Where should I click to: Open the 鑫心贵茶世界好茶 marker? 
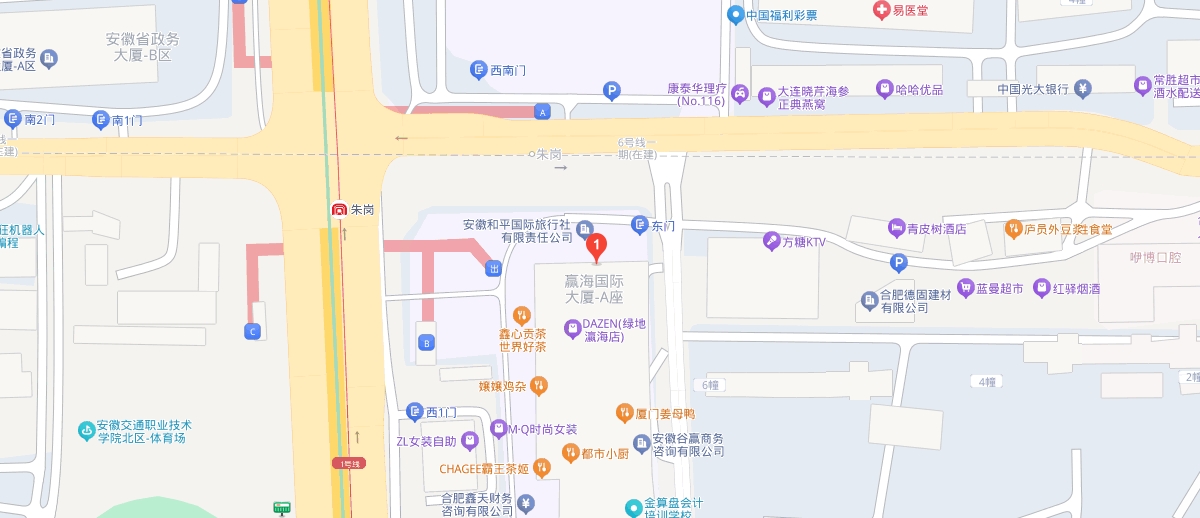(520, 314)
